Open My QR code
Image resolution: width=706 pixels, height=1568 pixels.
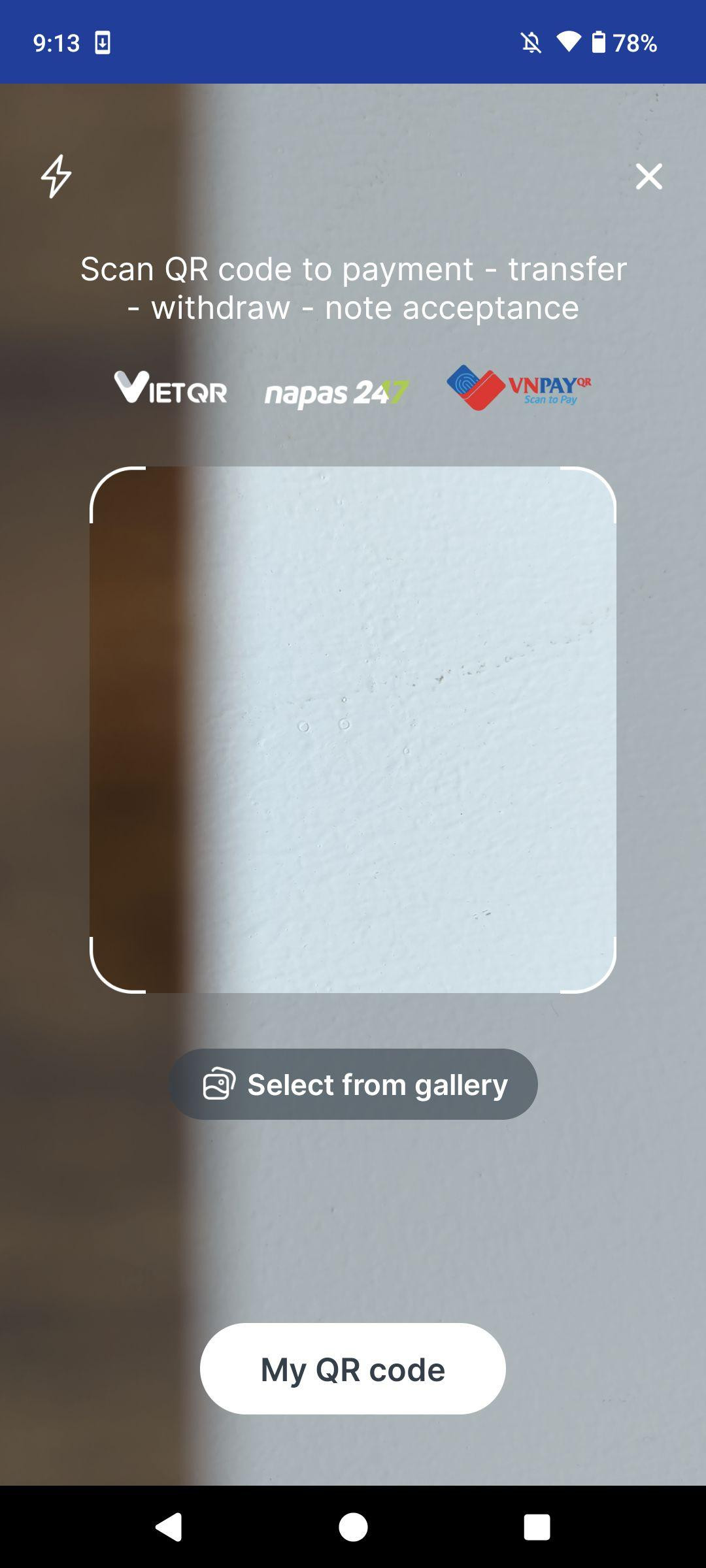coord(353,1369)
